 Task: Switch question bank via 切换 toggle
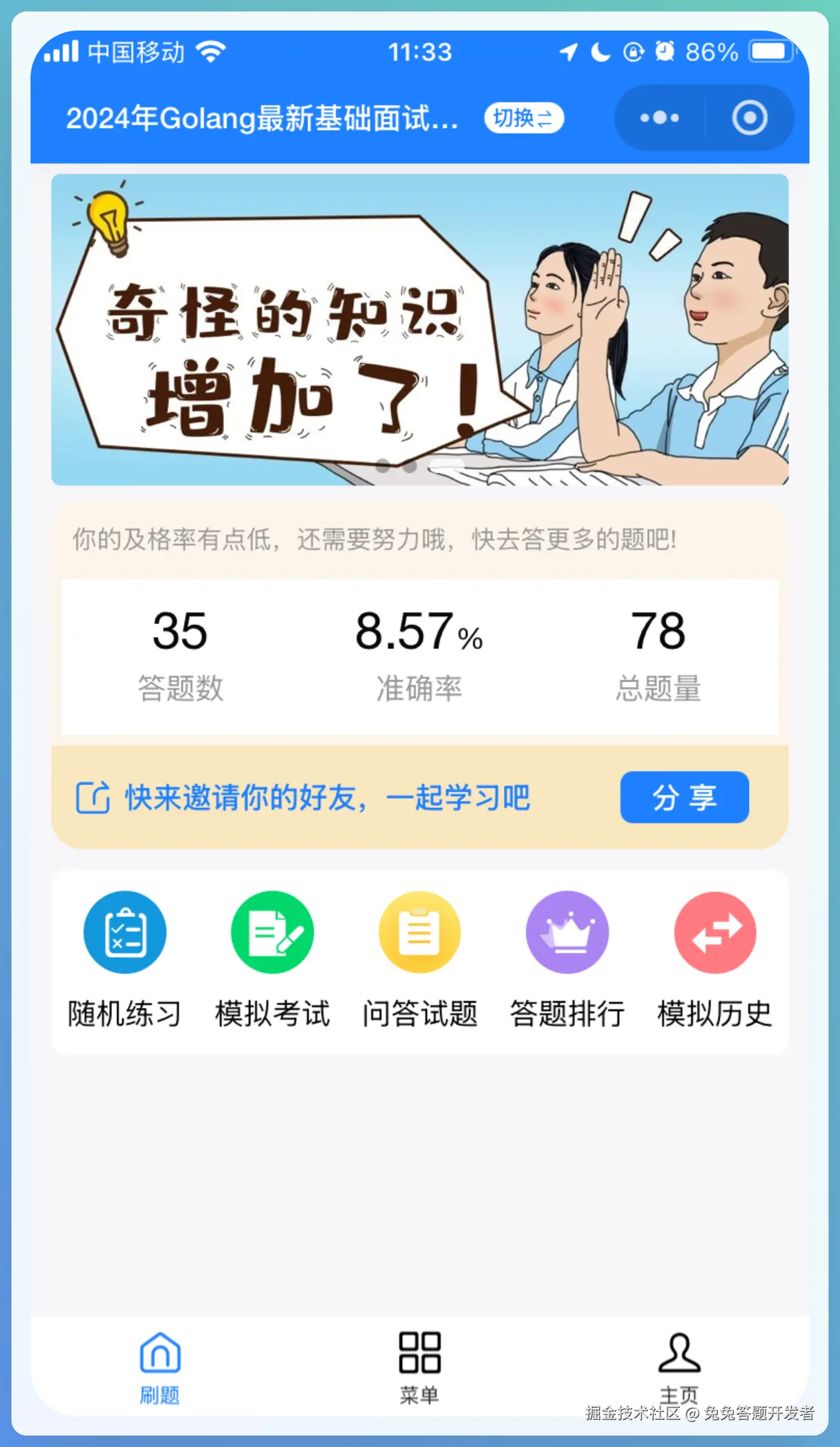tap(522, 118)
